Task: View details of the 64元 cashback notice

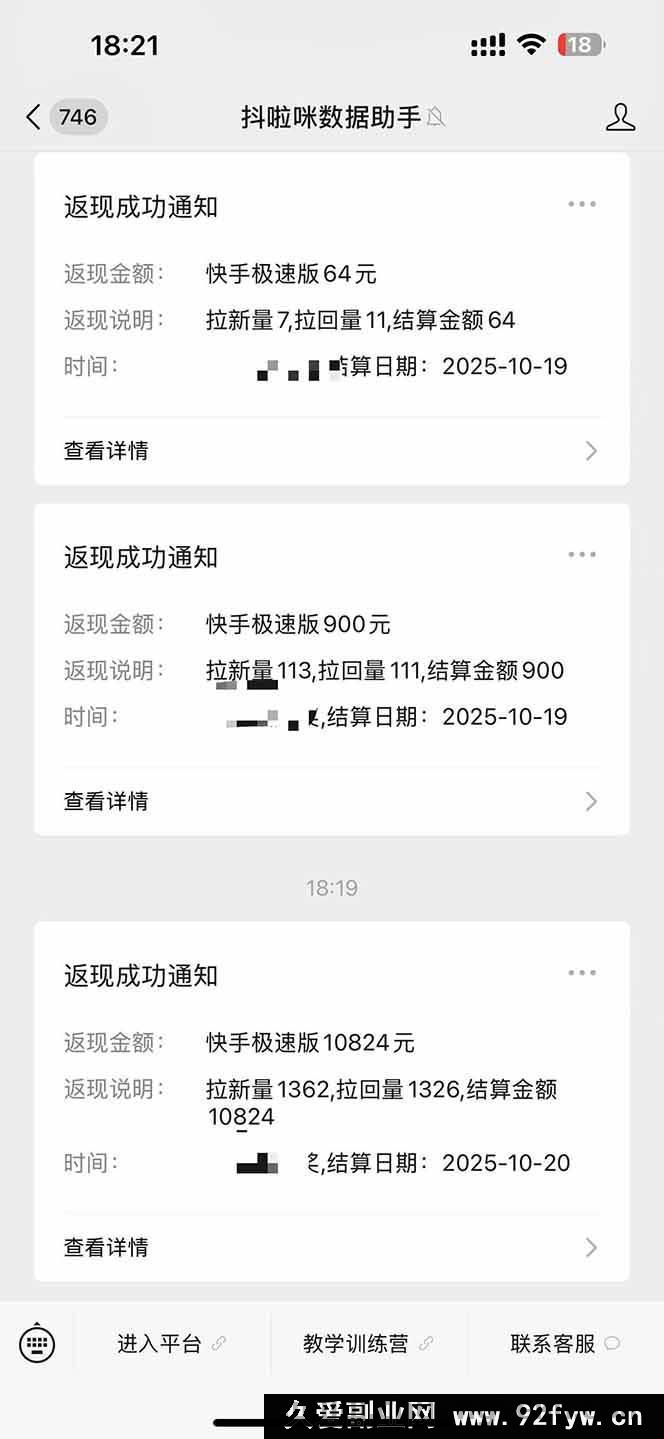Action: 331,450
